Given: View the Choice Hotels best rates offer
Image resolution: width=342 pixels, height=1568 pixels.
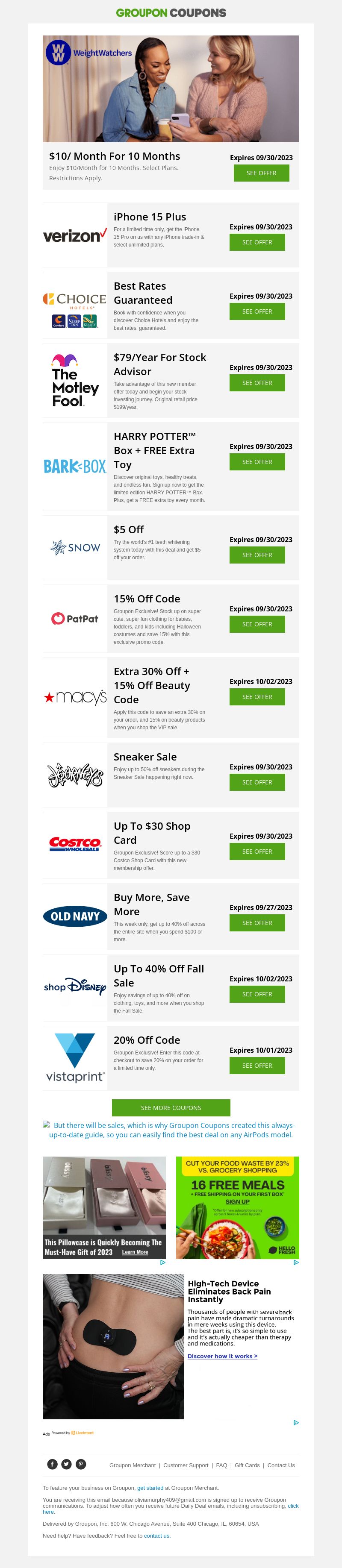Looking at the screenshot, I should pyautogui.click(x=257, y=311).
